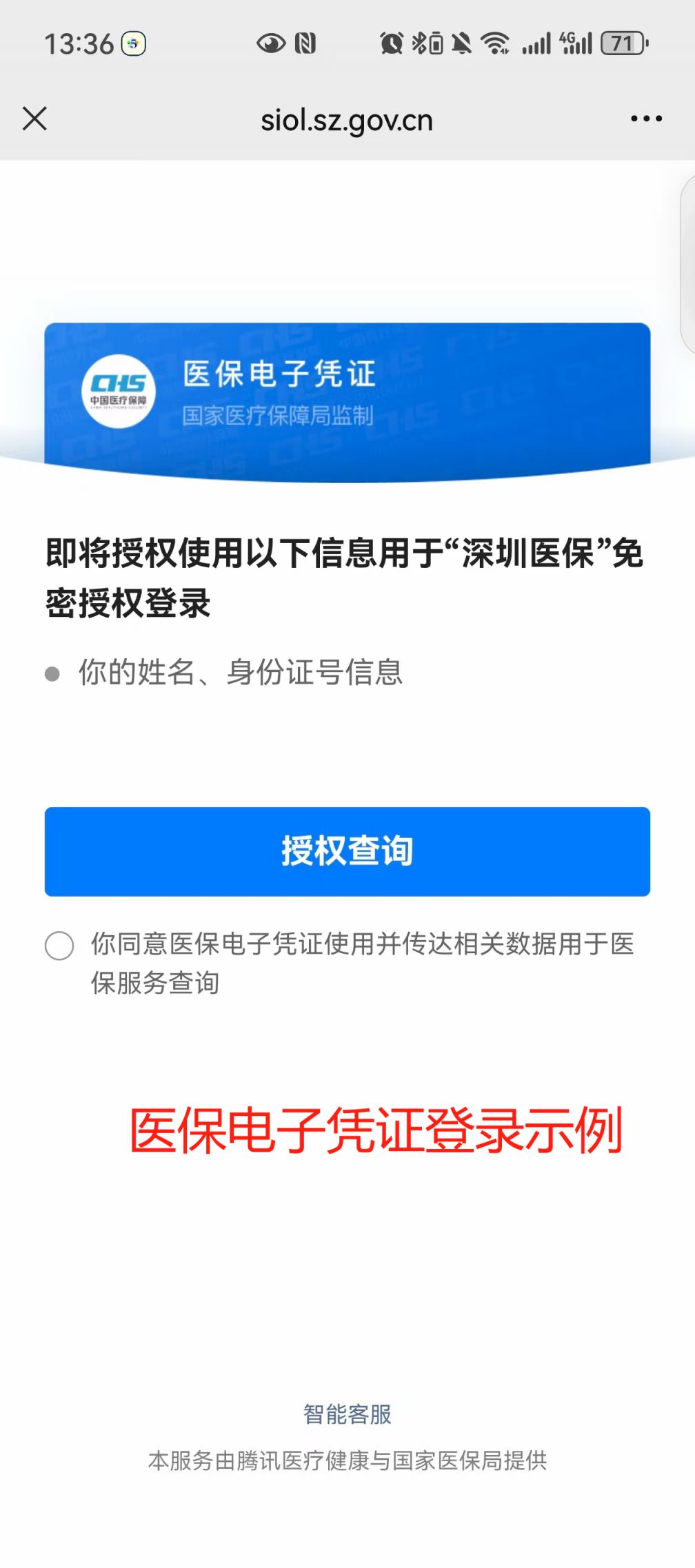Tap the 授权查询 button
695x1568 pixels.
tap(347, 851)
